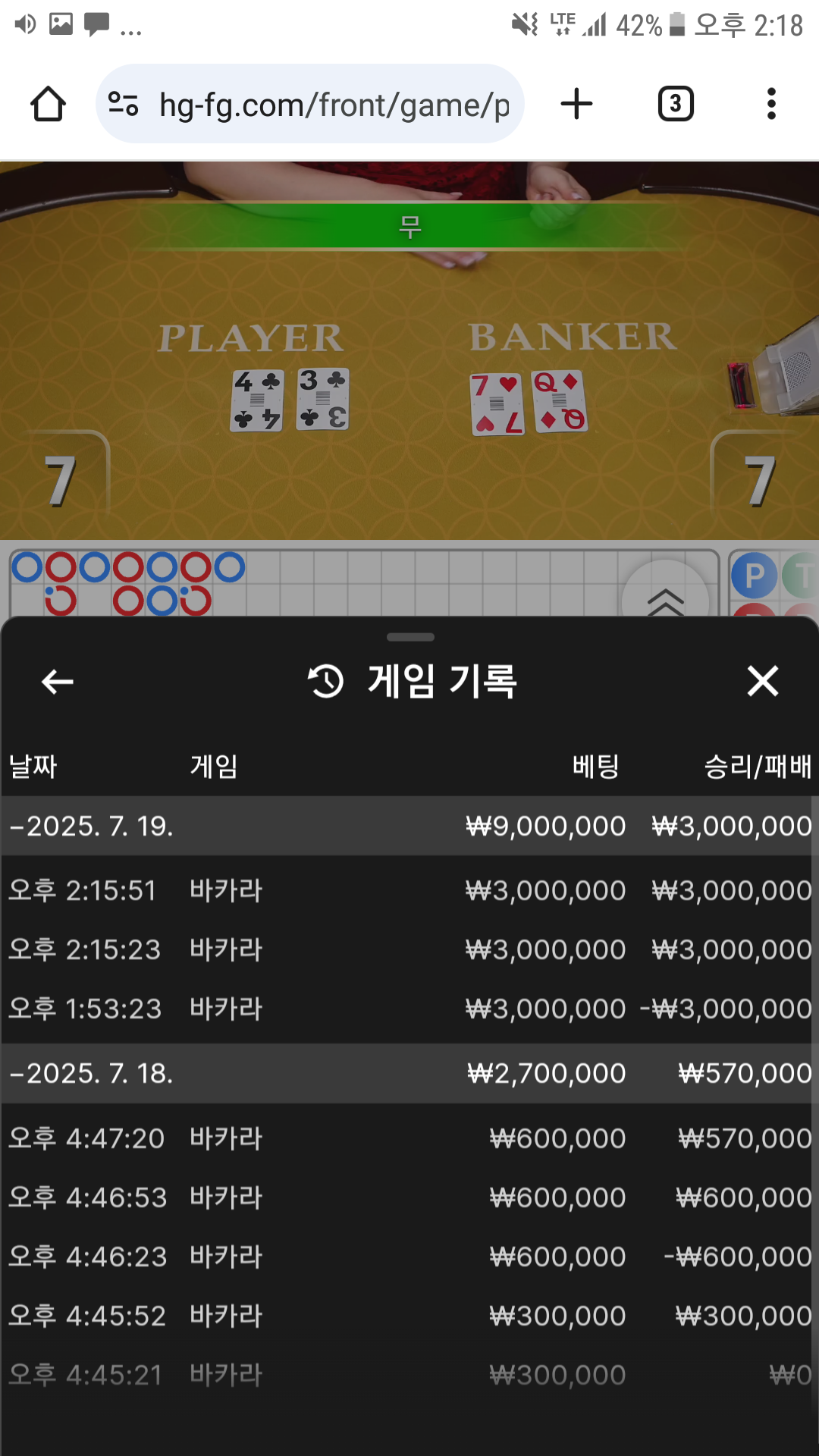Open the 오후 1:53:23 baccarat record
Viewport: 819px width, 1456px height.
pyautogui.click(x=409, y=1009)
